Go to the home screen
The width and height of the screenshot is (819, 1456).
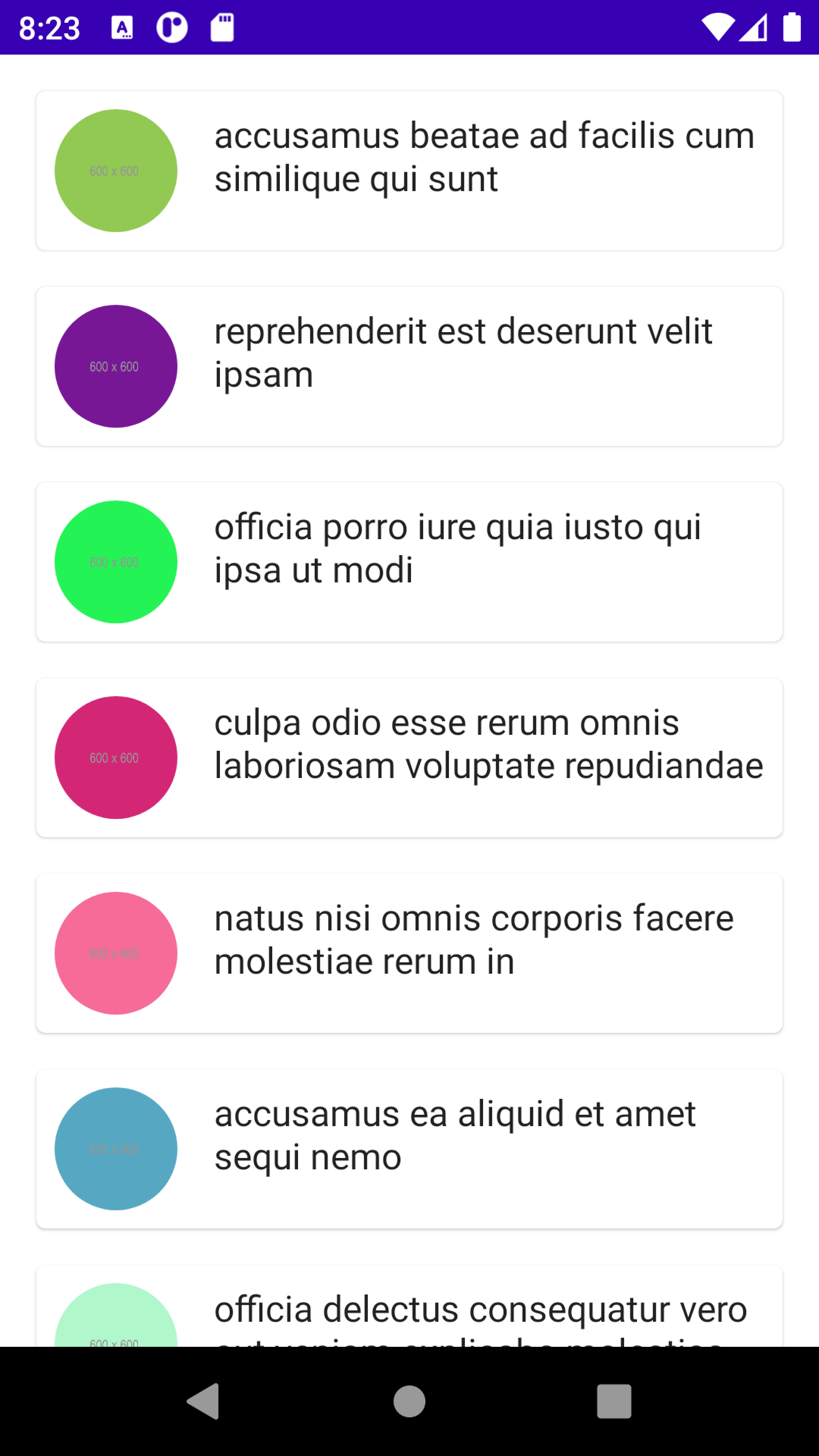tap(409, 1401)
